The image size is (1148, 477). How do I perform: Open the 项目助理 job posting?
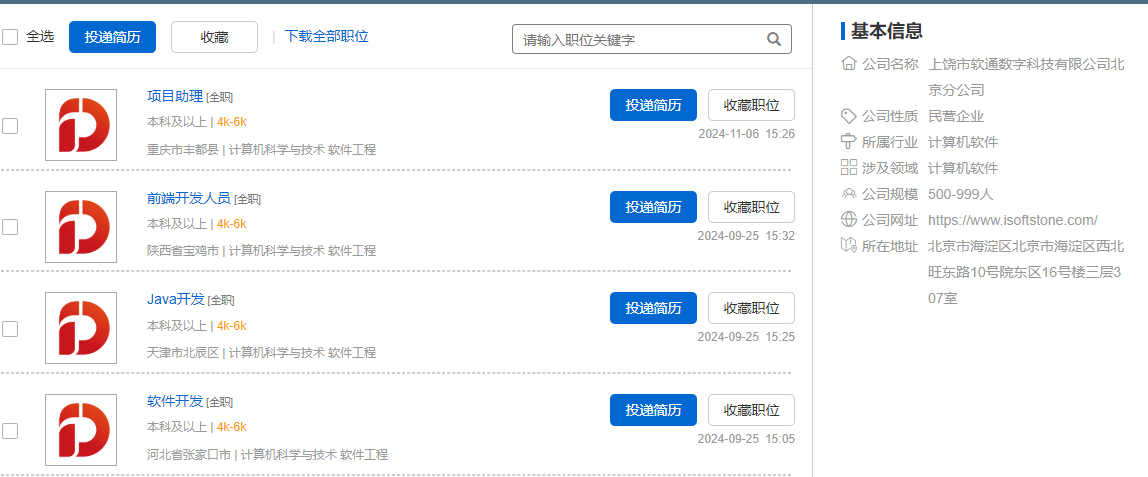point(175,96)
